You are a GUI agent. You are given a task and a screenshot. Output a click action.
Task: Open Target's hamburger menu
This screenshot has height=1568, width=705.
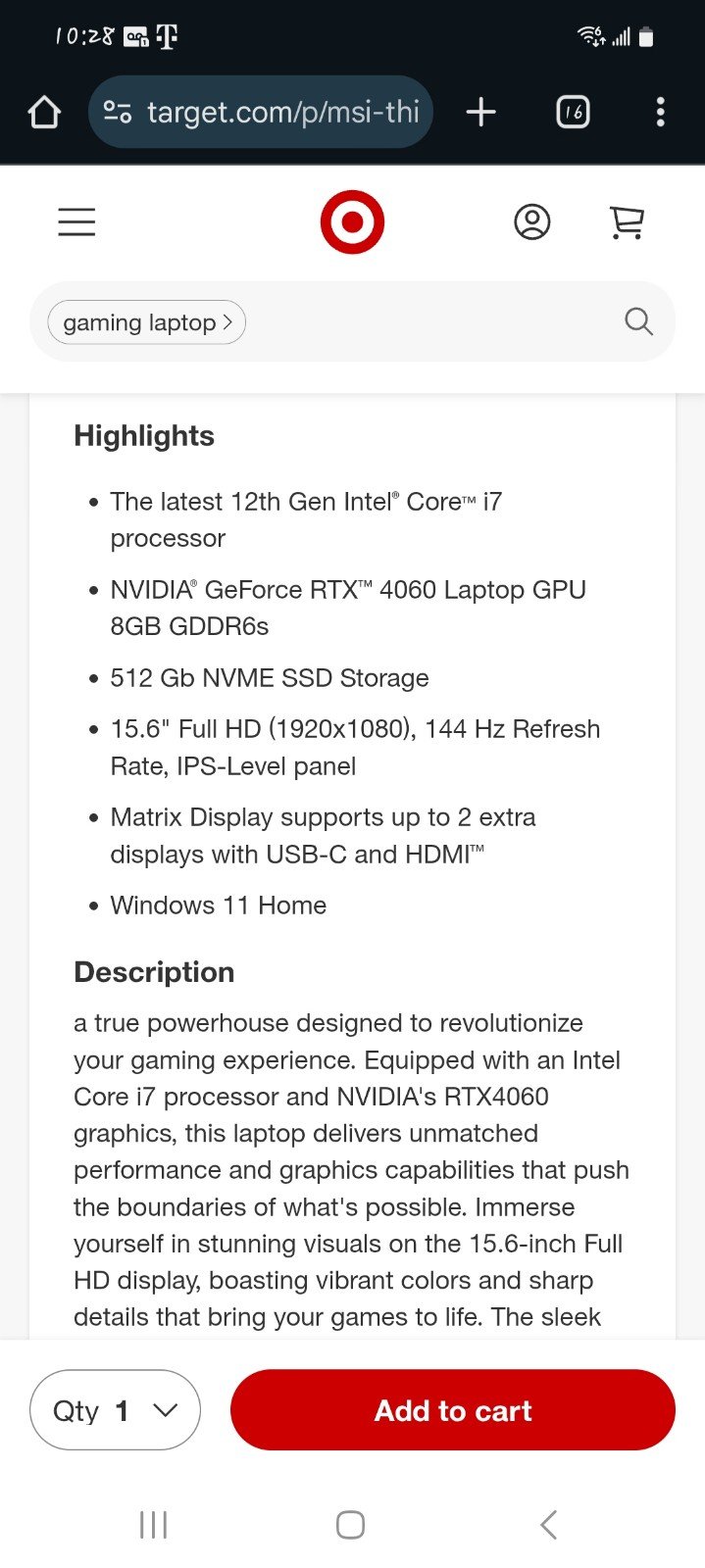coord(76,222)
